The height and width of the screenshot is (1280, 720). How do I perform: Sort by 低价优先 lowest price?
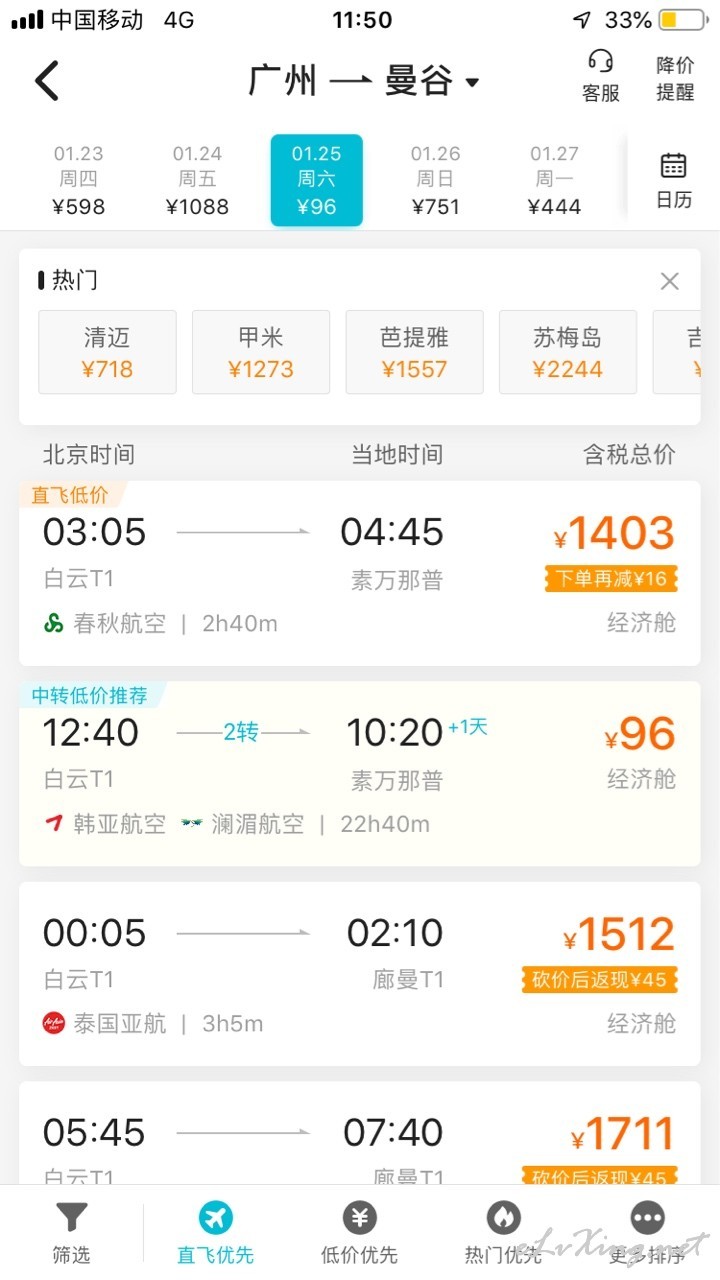[359, 1232]
